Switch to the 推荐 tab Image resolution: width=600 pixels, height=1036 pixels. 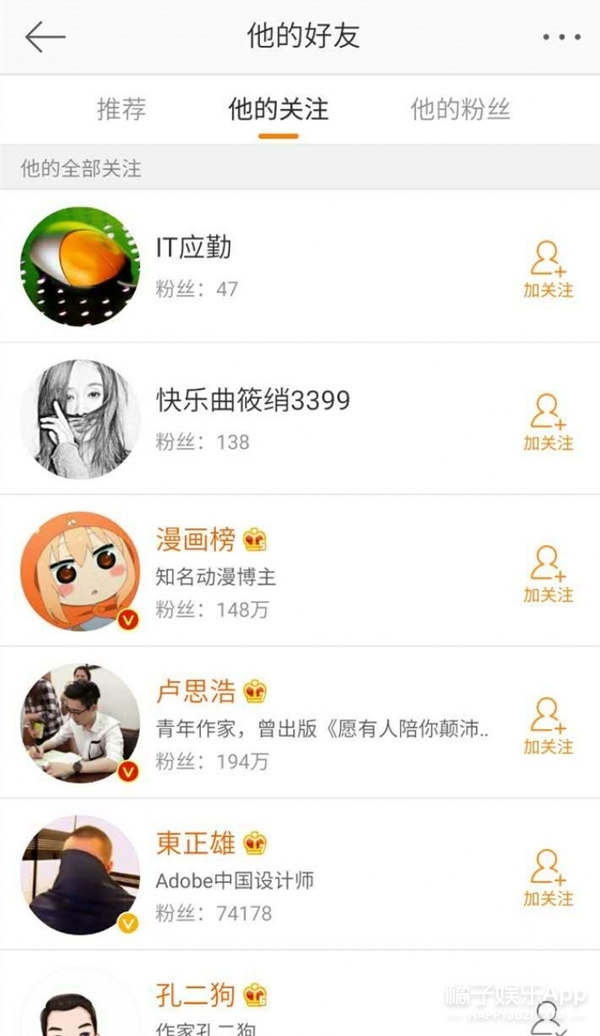121,109
